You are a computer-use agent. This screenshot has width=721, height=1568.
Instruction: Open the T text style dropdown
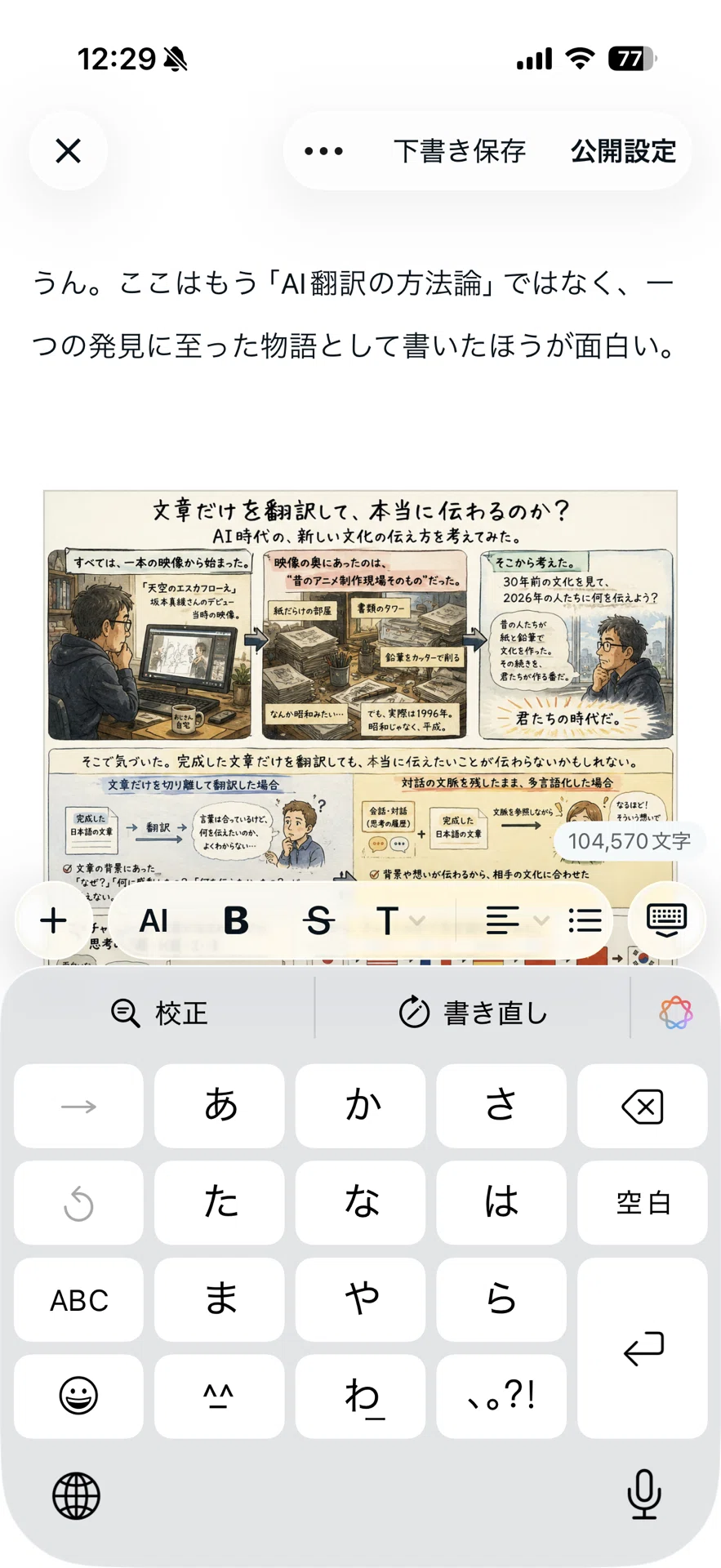[400, 921]
